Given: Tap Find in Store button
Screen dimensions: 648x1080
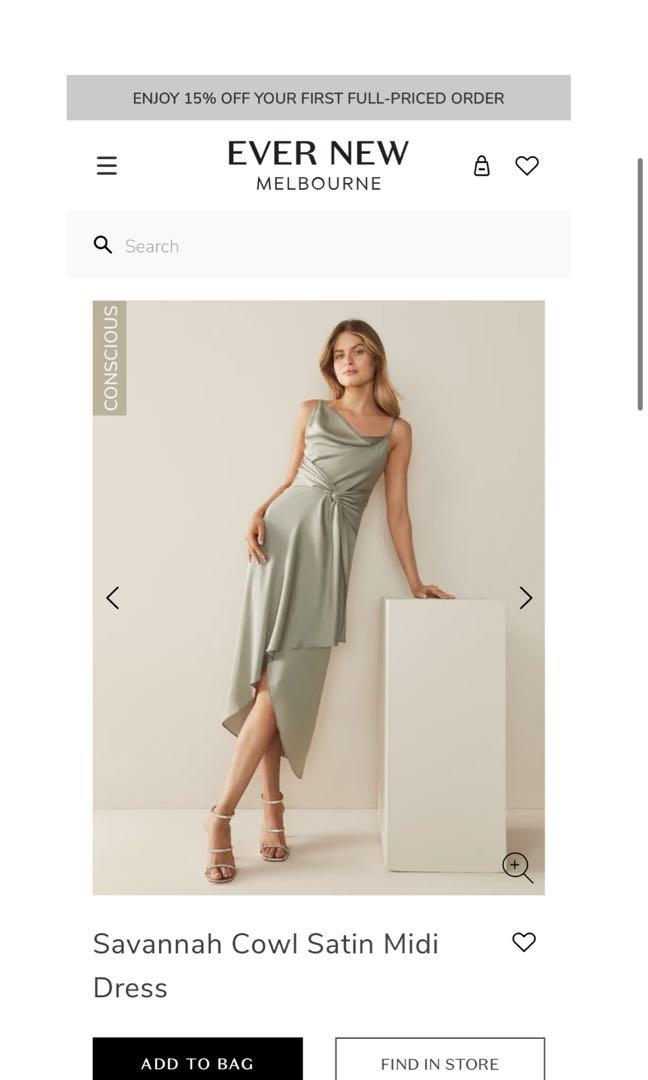Looking at the screenshot, I should tap(439, 1062).
